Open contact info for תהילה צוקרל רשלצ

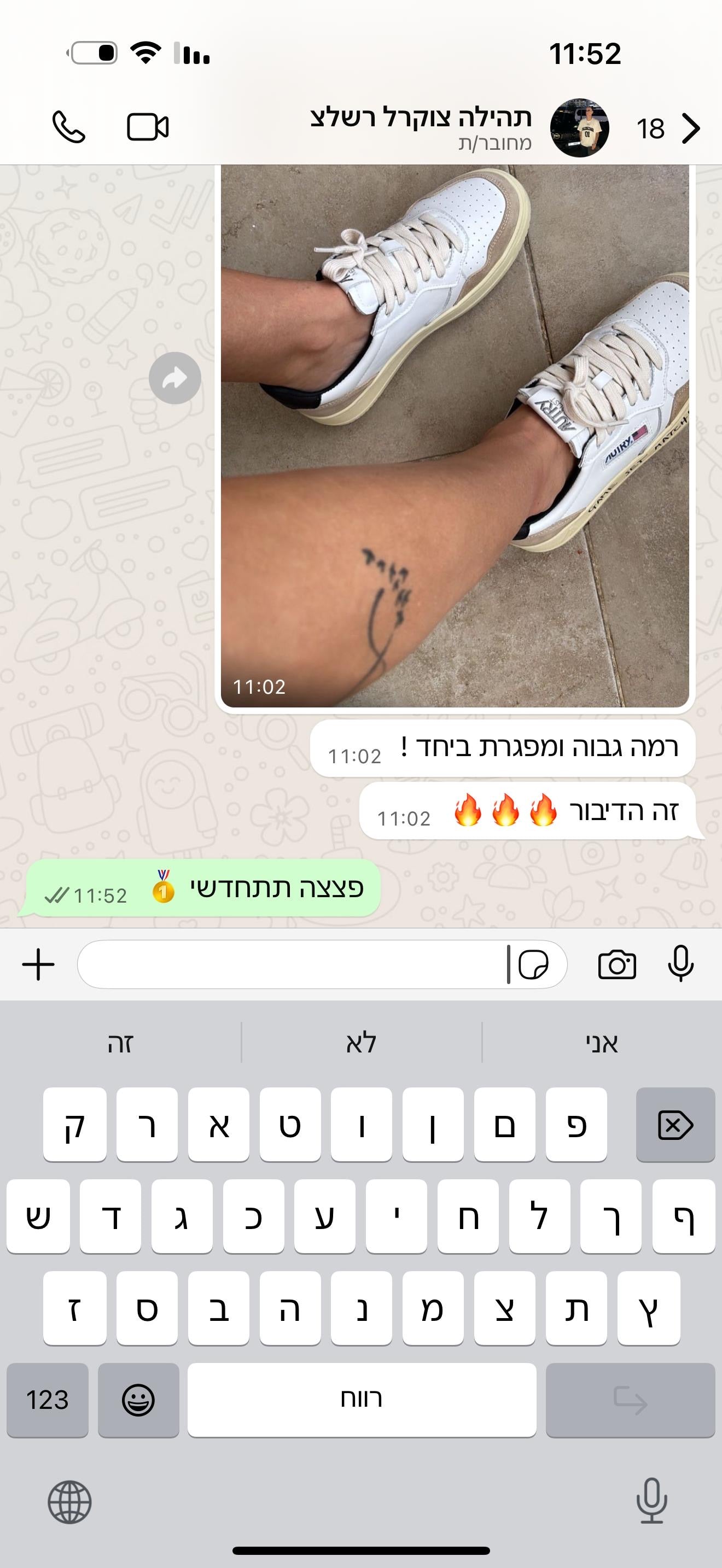pos(420,127)
